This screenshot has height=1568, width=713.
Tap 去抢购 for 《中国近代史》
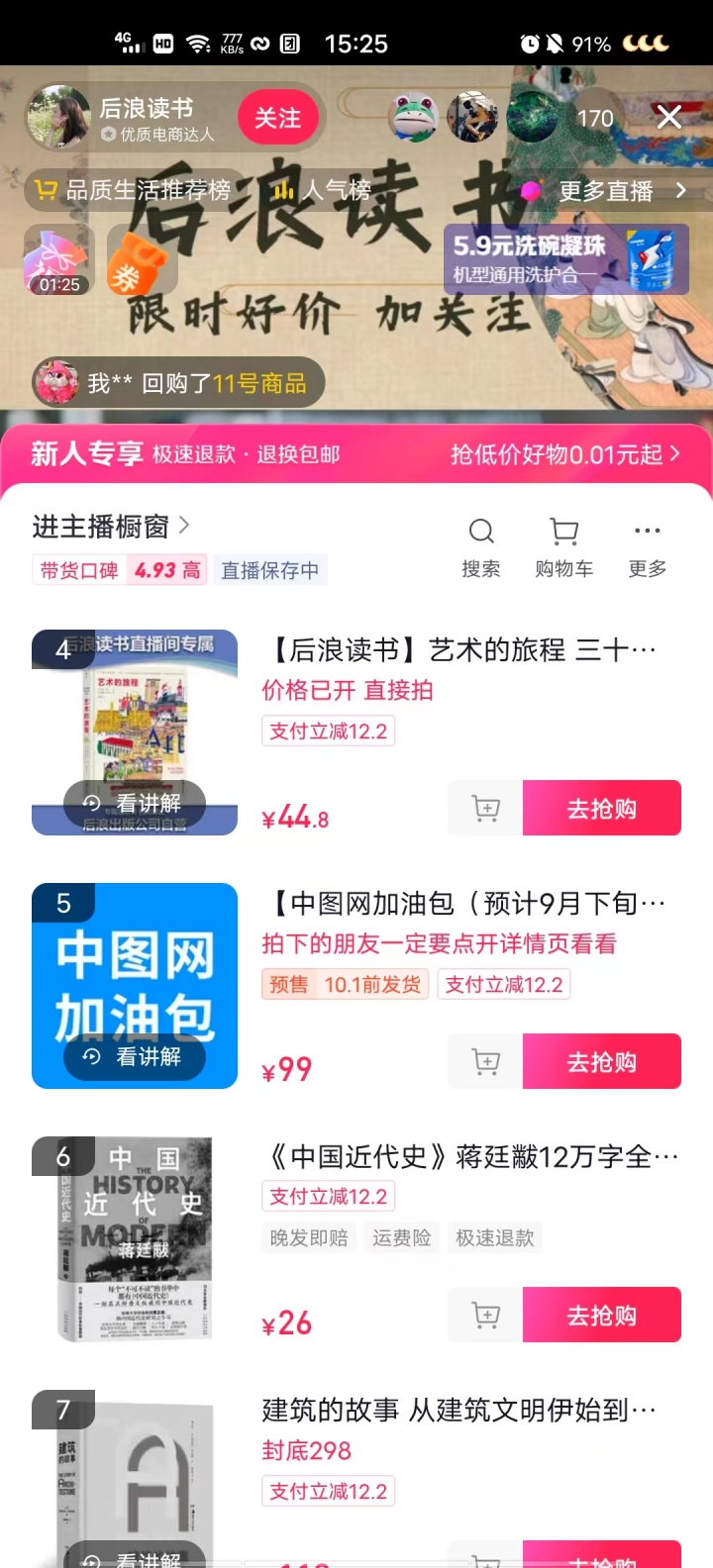(601, 1316)
